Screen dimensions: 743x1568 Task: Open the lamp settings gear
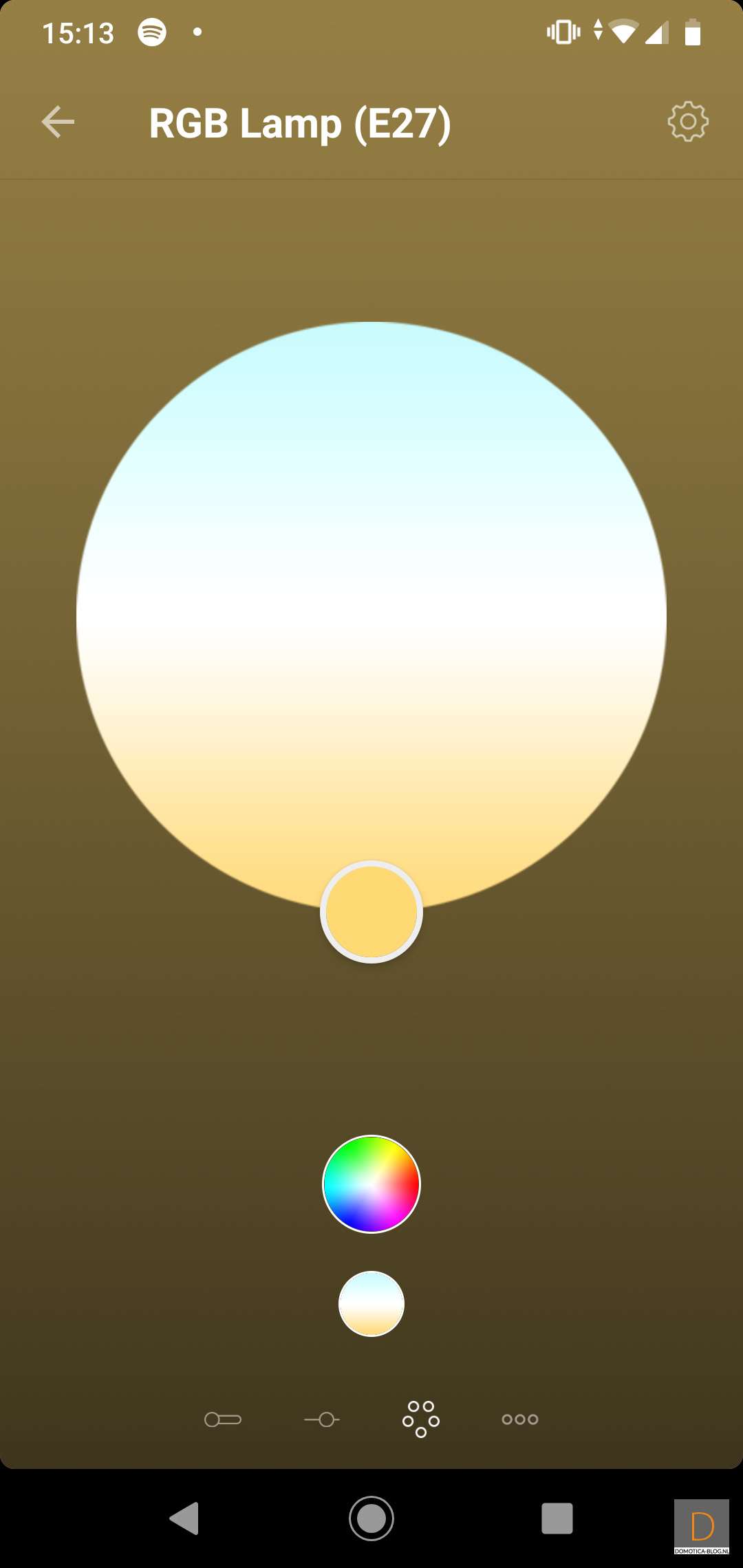(x=687, y=122)
